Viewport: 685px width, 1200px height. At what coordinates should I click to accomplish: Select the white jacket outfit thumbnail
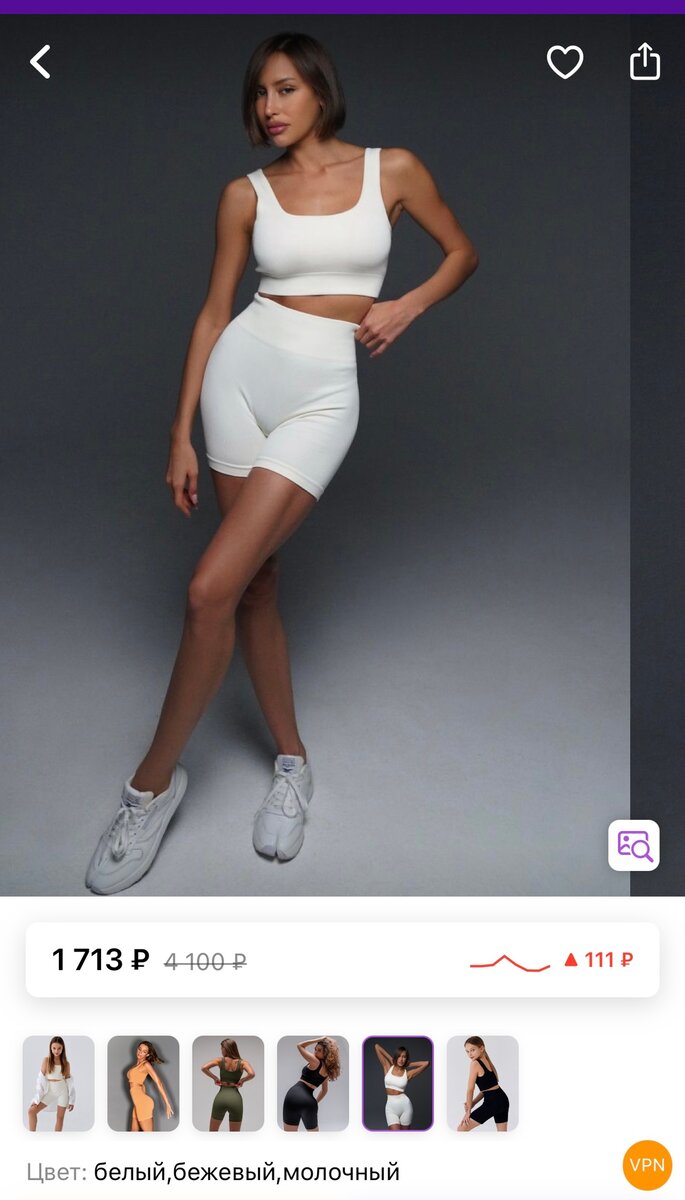click(59, 1084)
